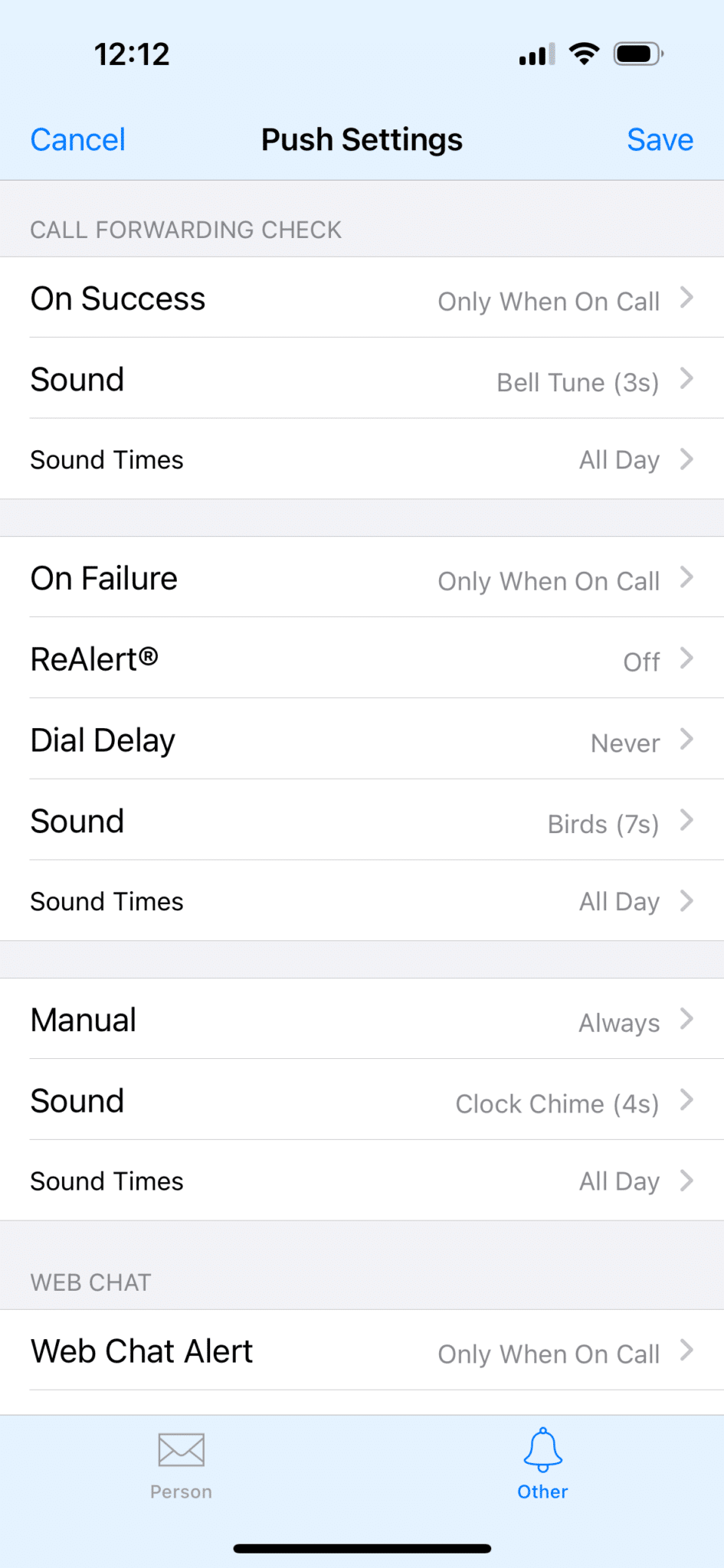Open the ReAlert settings

tap(362, 659)
